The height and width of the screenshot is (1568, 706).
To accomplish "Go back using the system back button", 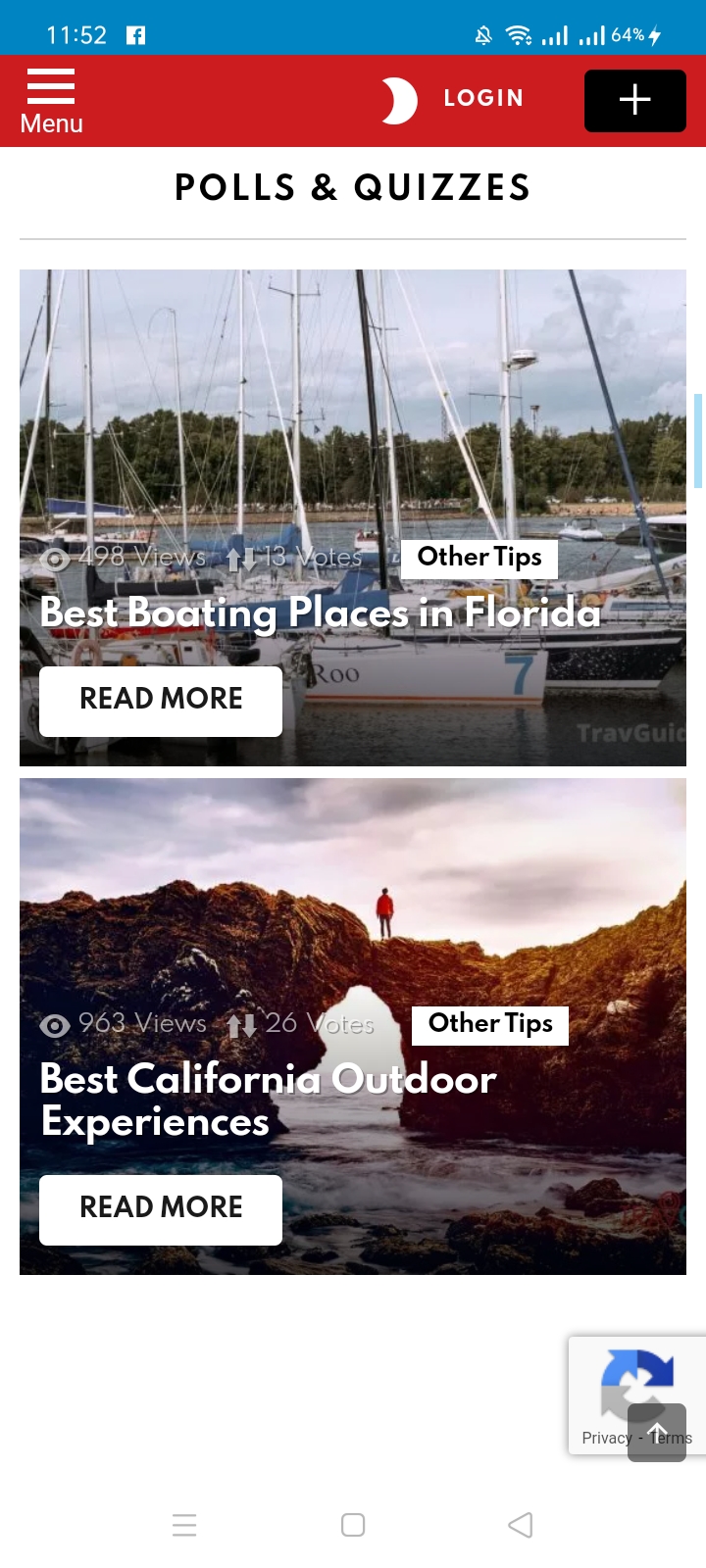I will (x=521, y=1524).
